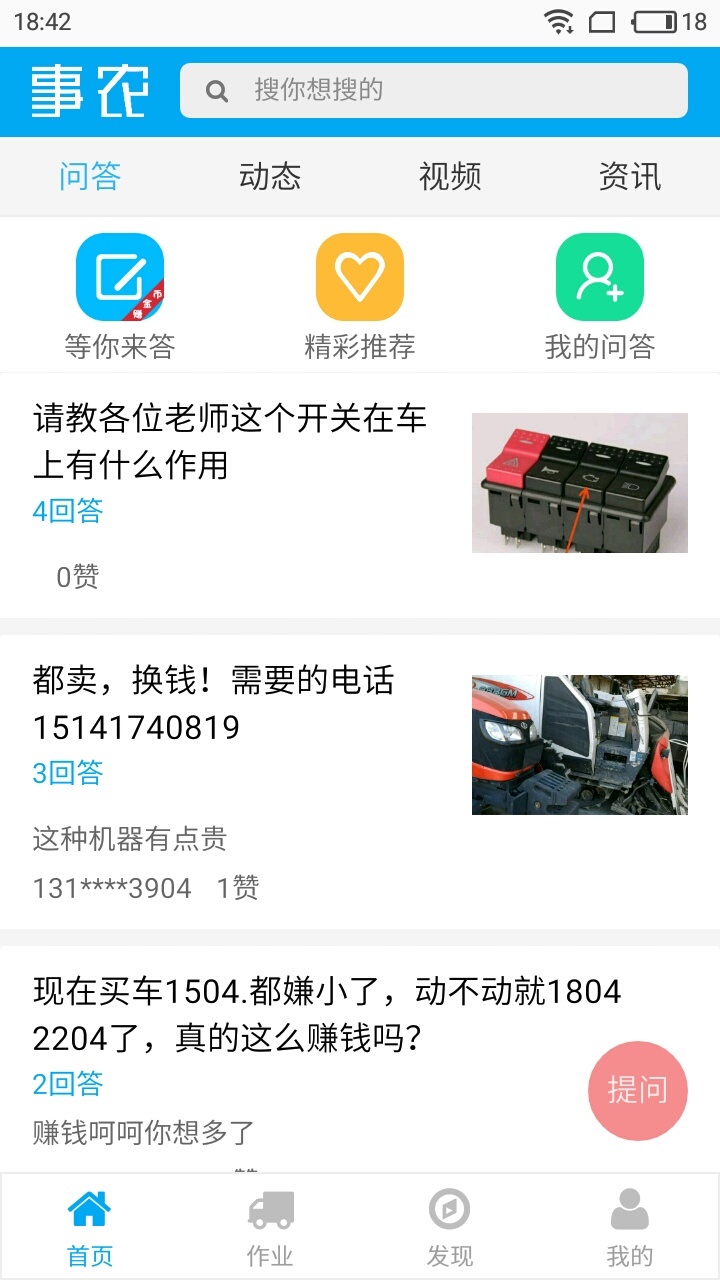The image size is (720, 1280).
Task: Open 2回答 under the 1504 question
Action: [x=65, y=1083]
